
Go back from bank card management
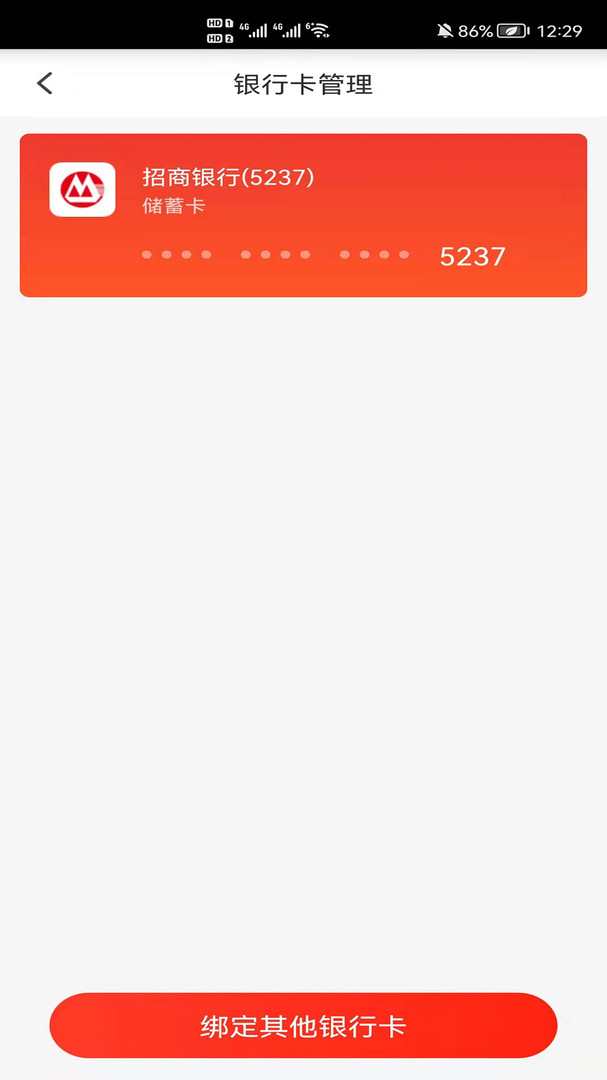click(x=45, y=83)
